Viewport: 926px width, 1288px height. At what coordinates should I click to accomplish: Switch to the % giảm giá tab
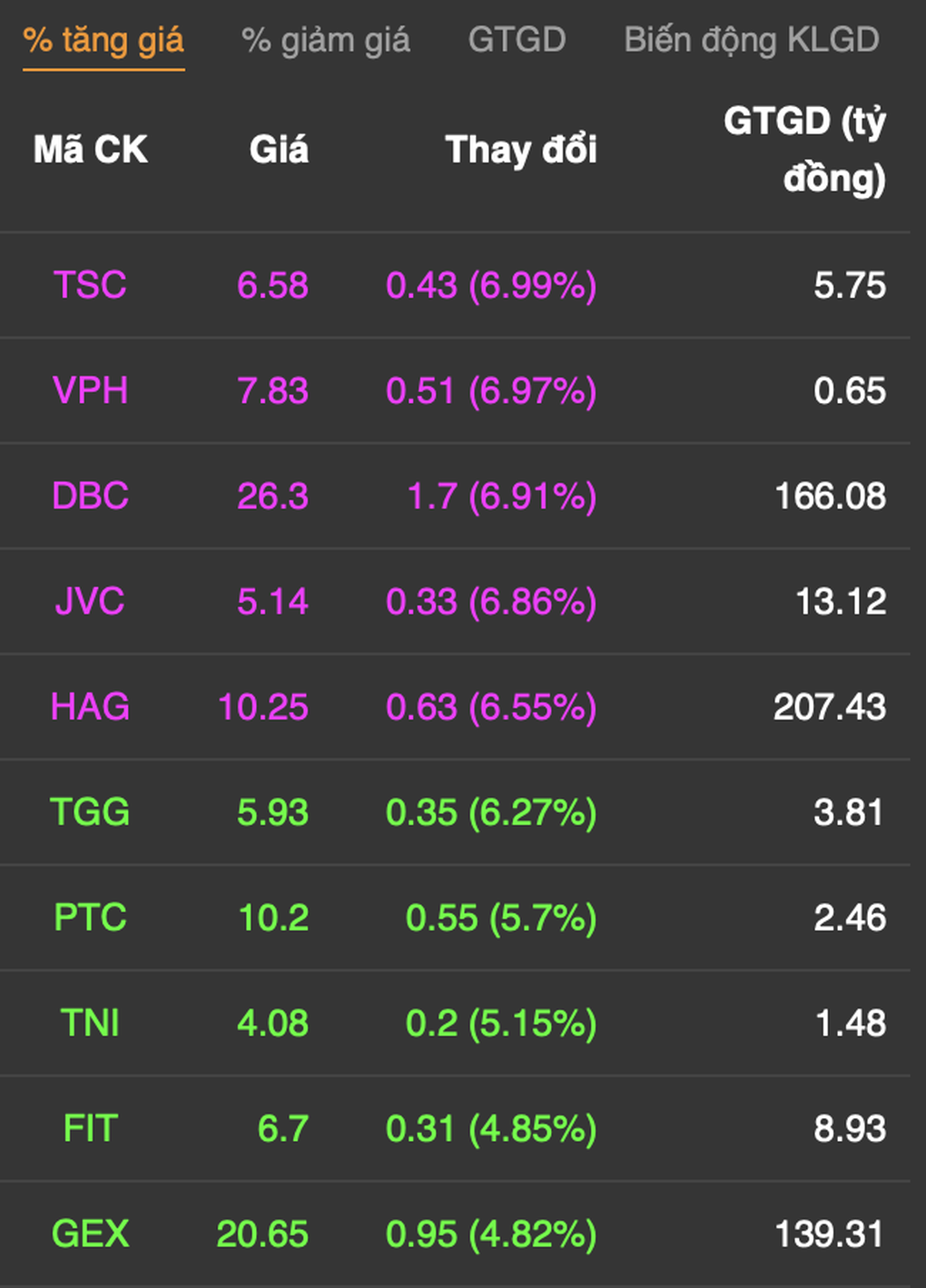tap(325, 41)
